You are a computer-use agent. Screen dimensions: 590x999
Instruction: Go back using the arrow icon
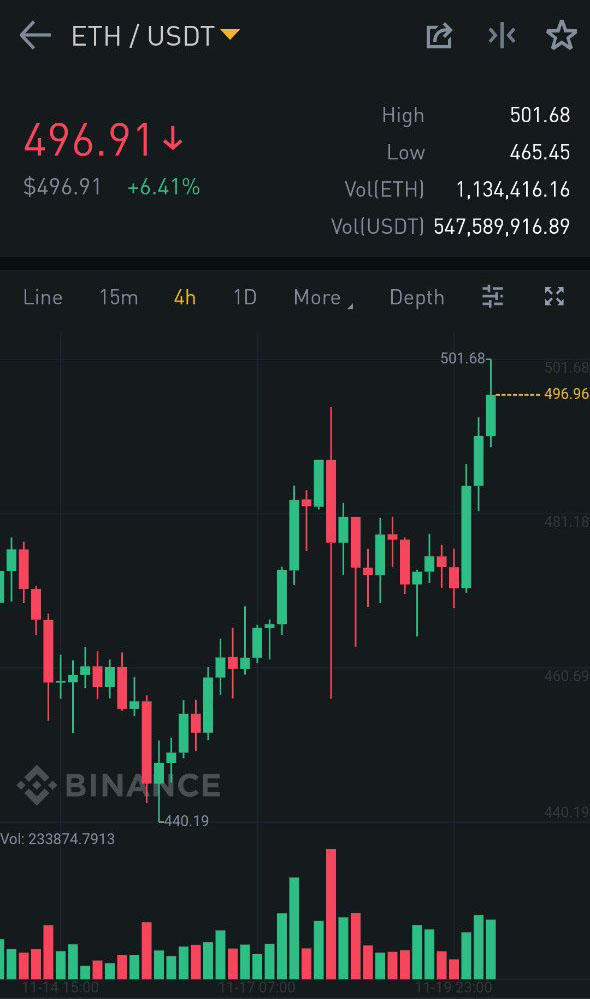click(34, 36)
